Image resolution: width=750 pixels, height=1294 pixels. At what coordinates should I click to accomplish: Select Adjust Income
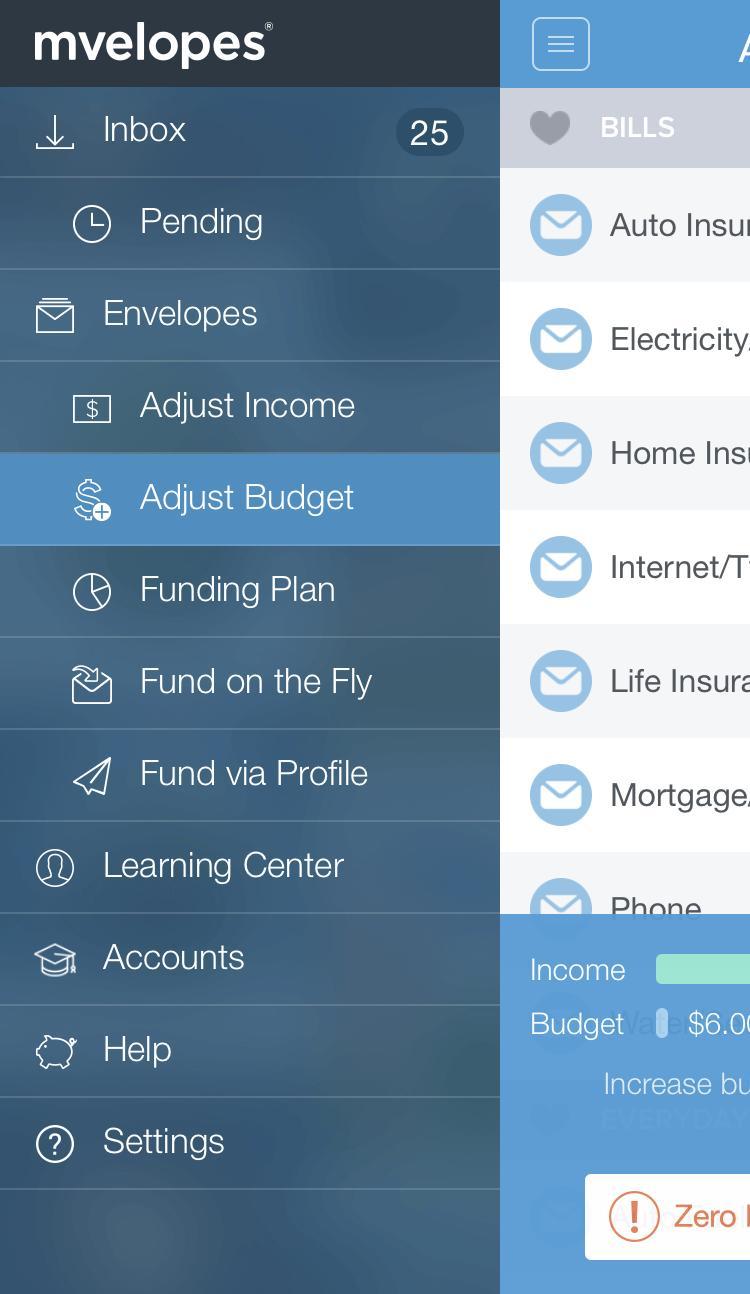(x=250, y=407)
